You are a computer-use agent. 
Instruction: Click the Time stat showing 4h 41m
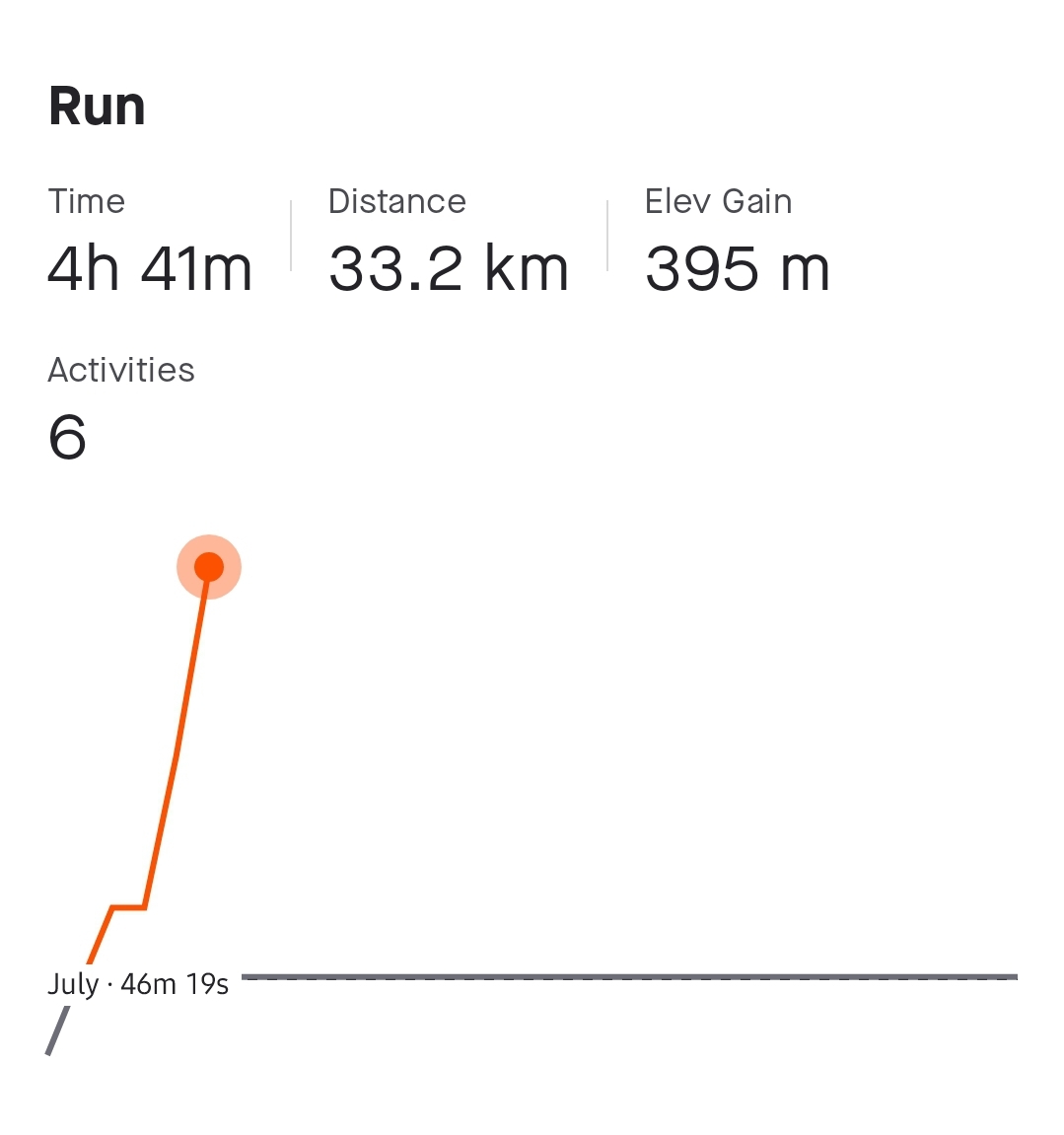[x=149, y=266]
